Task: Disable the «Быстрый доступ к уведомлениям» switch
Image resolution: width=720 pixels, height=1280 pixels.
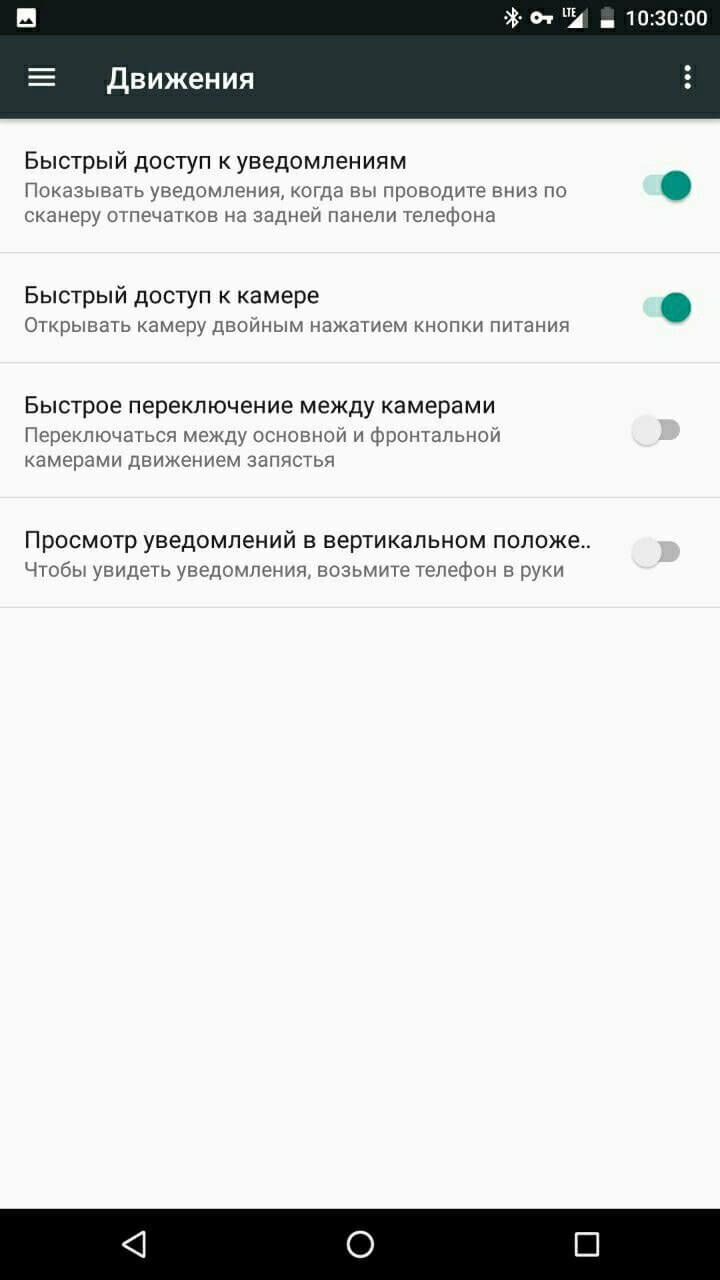Action: (664, 185)
